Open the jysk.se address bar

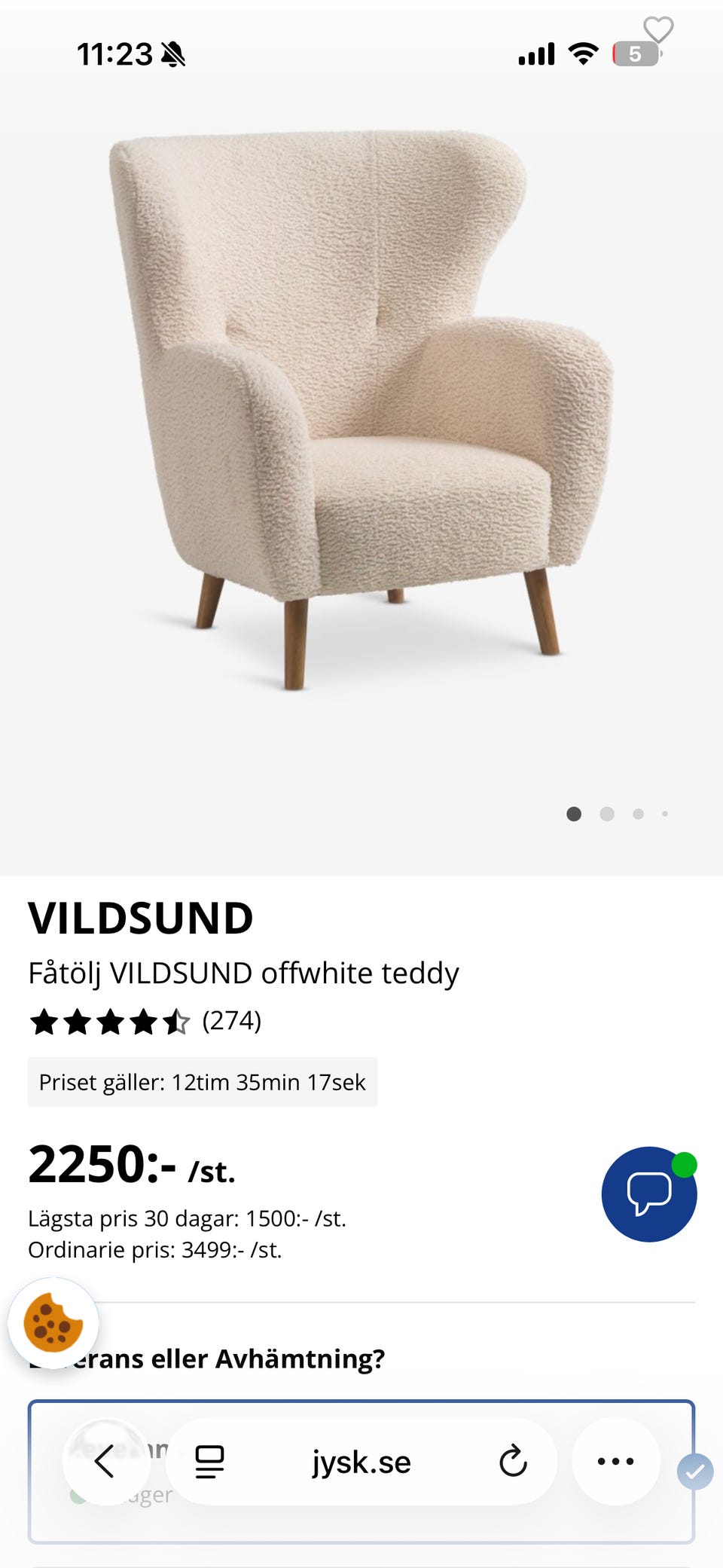click(x=361, y=1460)
